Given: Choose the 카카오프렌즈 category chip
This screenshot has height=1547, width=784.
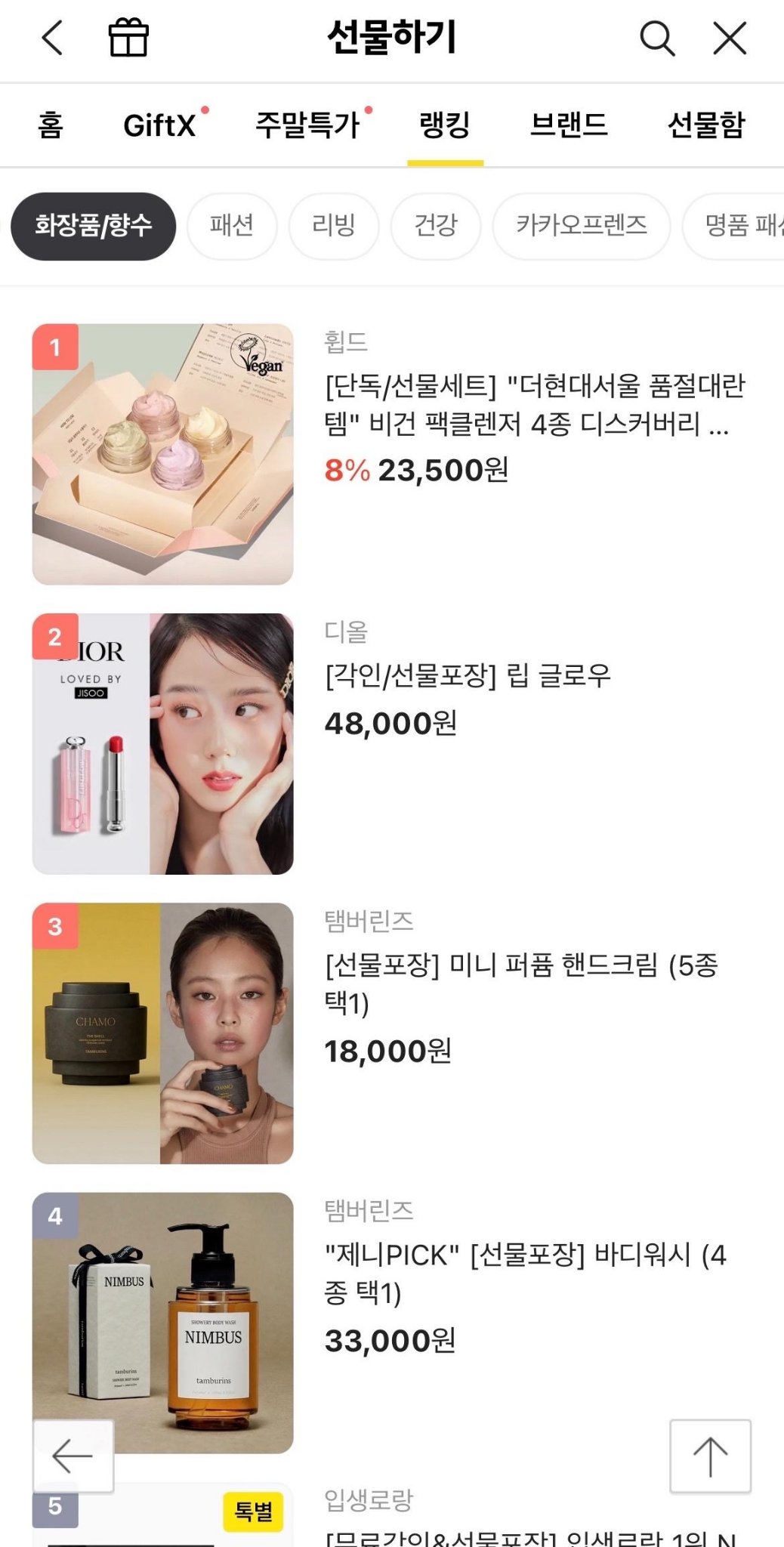Looking at the screenshot, I should click(x=581, y=226).
